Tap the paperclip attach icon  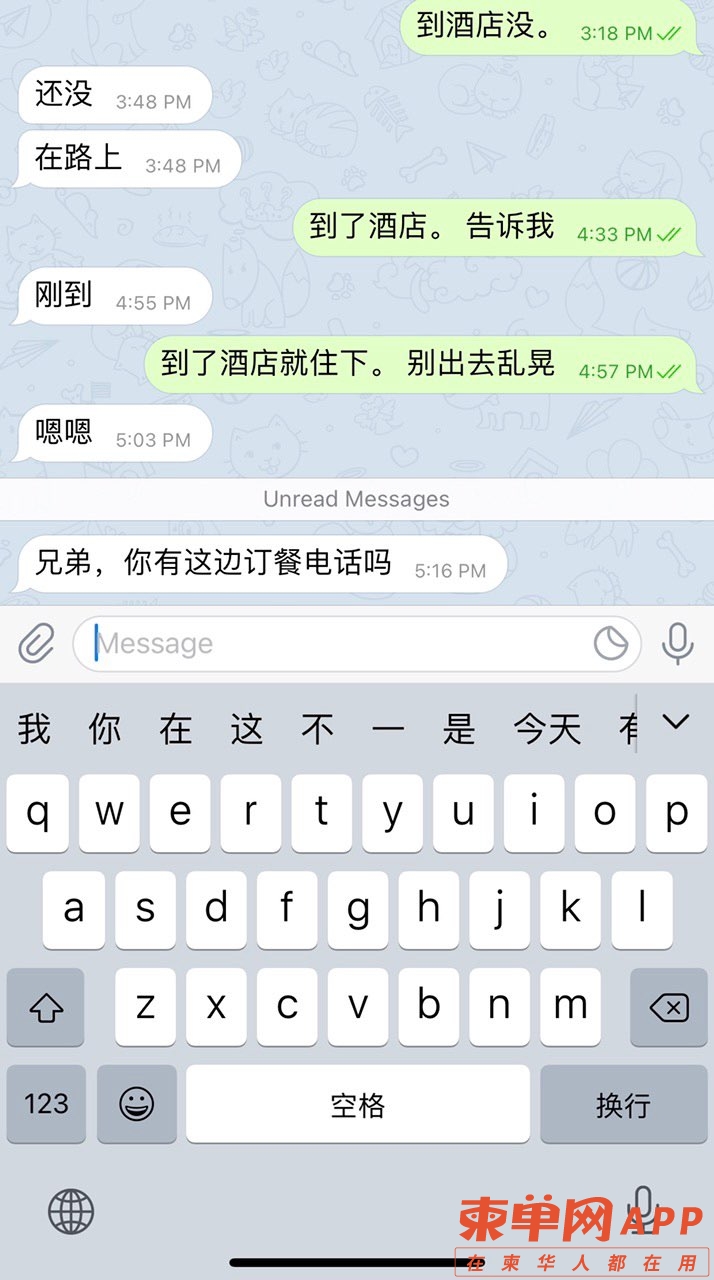click(36, 643)
